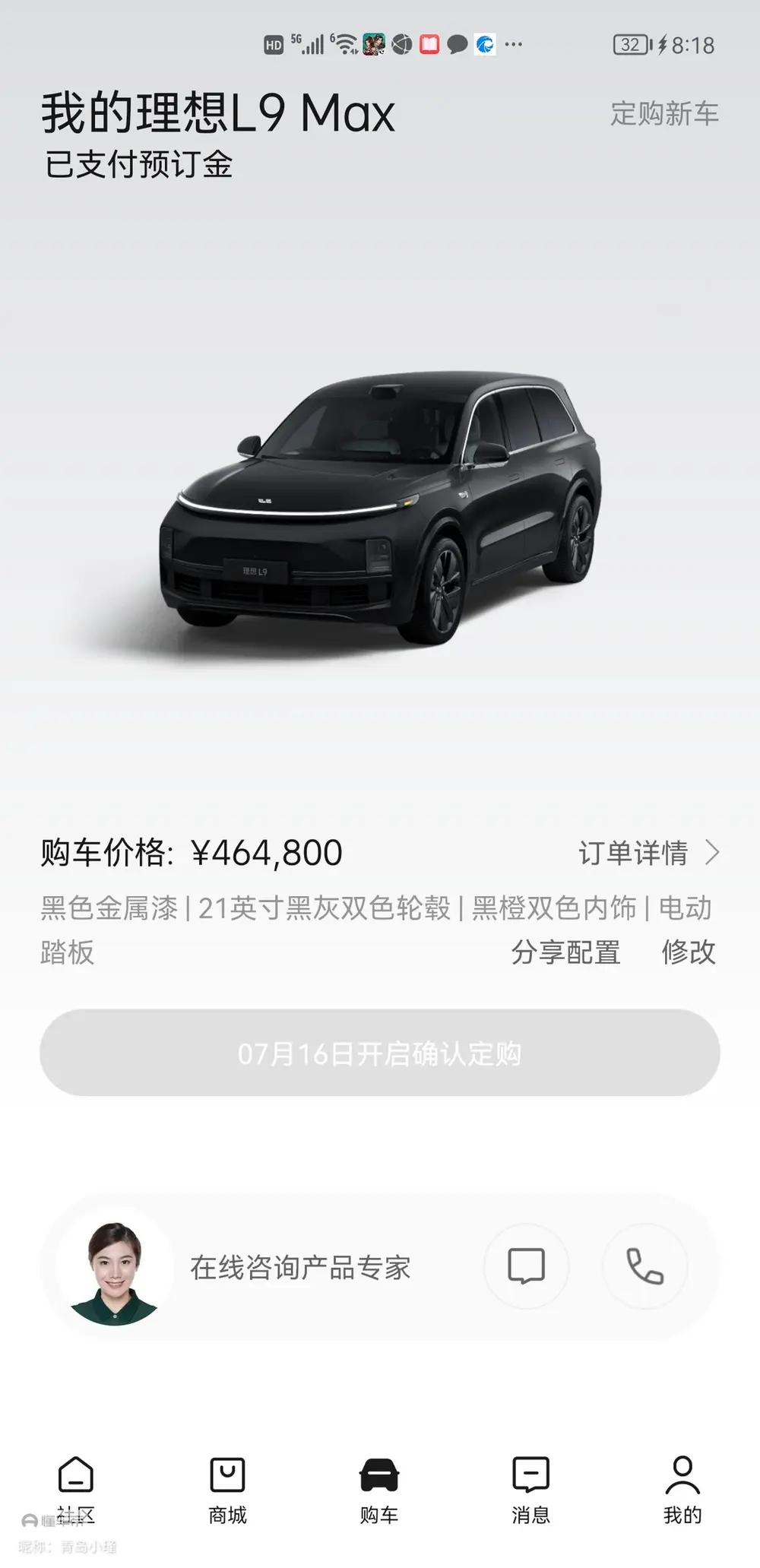Image resolution: width=760 pixels, height=1568 pixels.
Task: Call the product expert by phone
Action: tap(644, 1265)
